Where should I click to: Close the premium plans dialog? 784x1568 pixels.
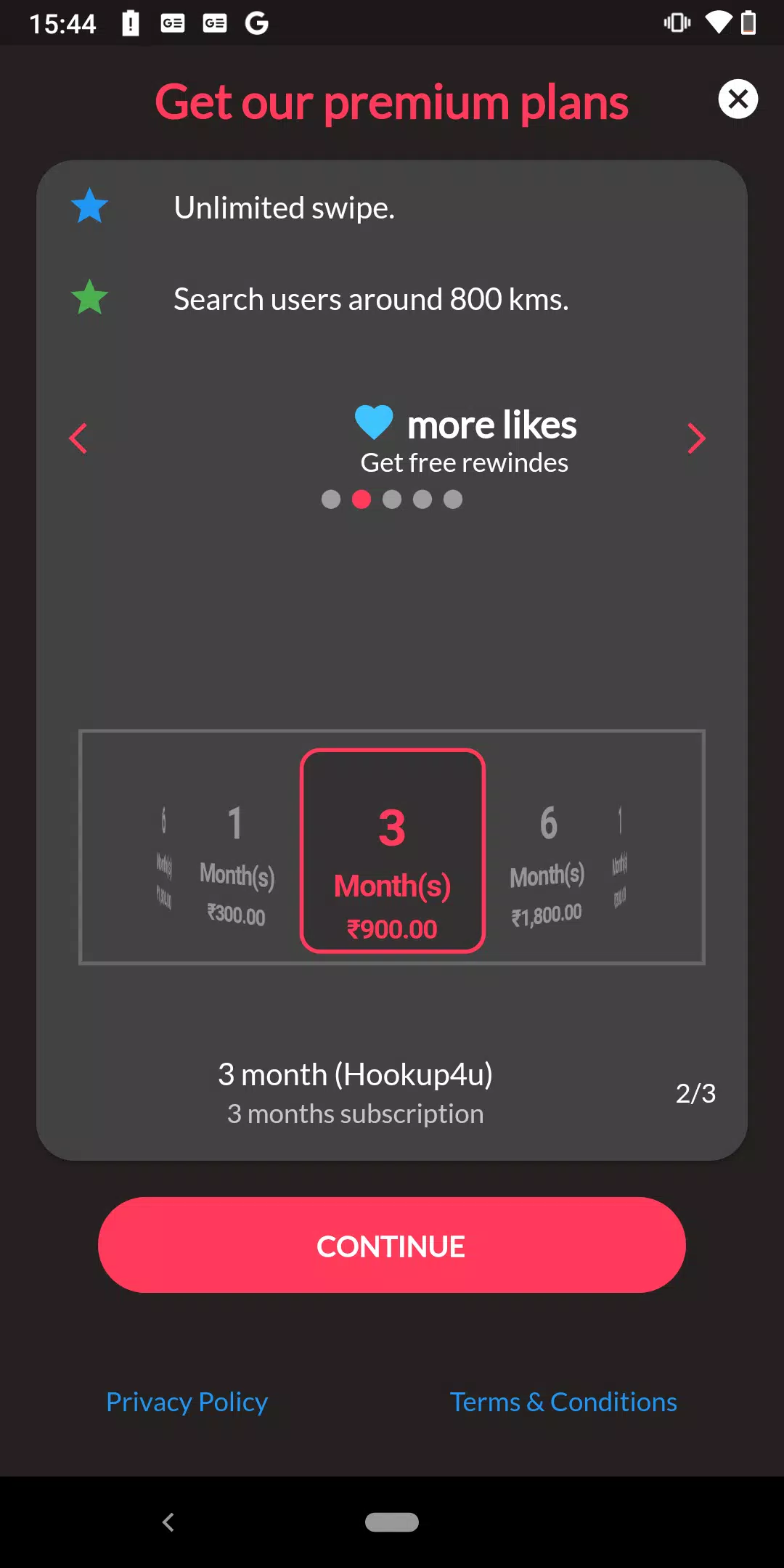click(738, 99)
